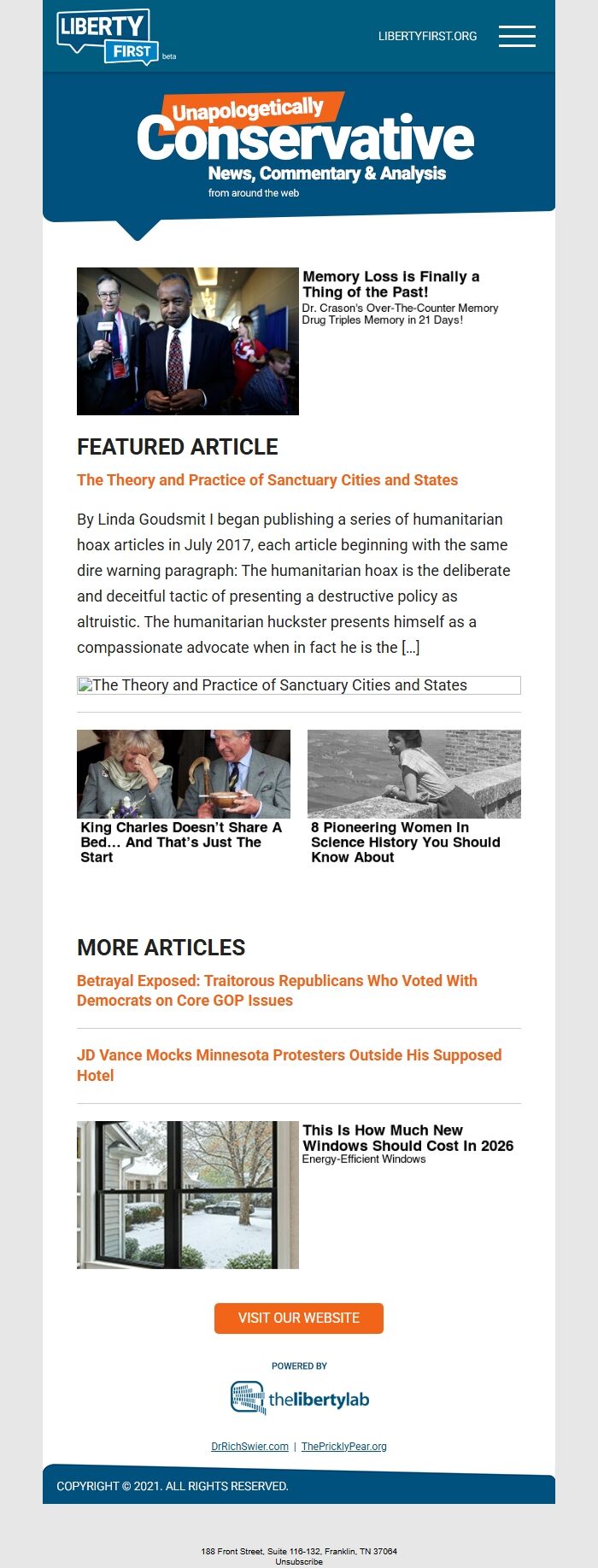The height and width of the screenshot is (1568, 598).
Task: Read the Sanctuary Cities and States article
Action: pos(267,480)
